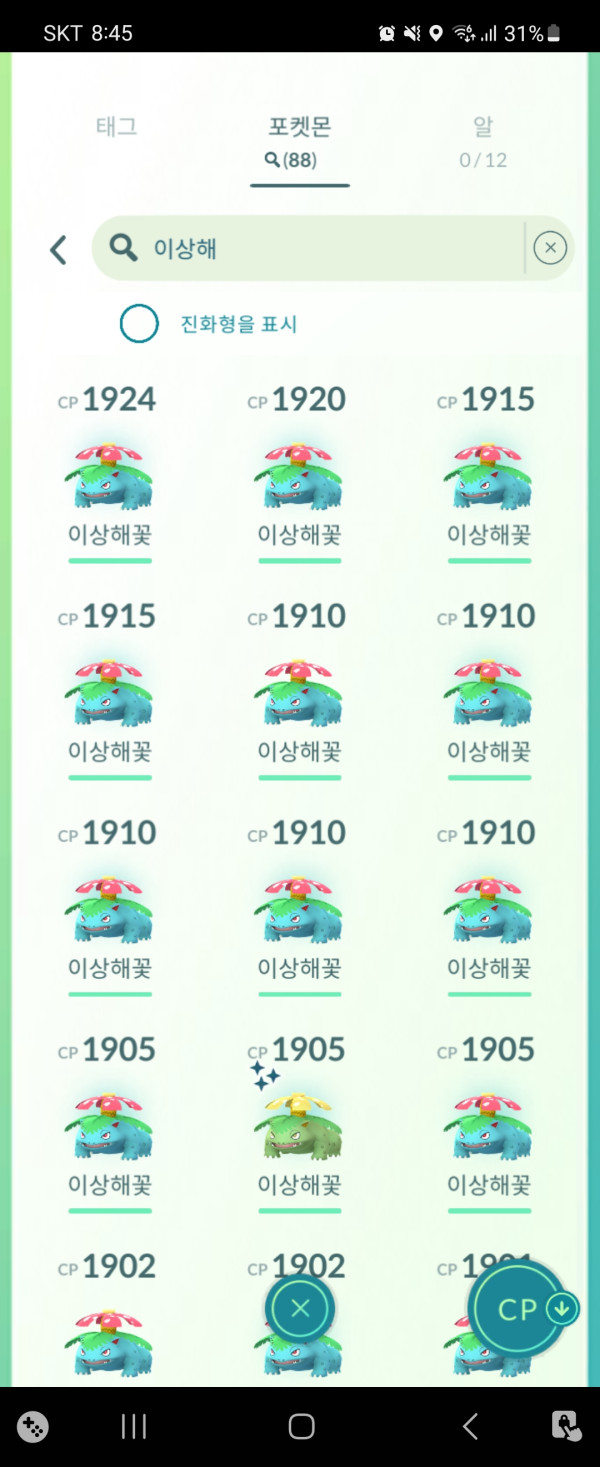Clear the search text 이상해
This screenshot has height=1467, width=600.
(550, 248)
